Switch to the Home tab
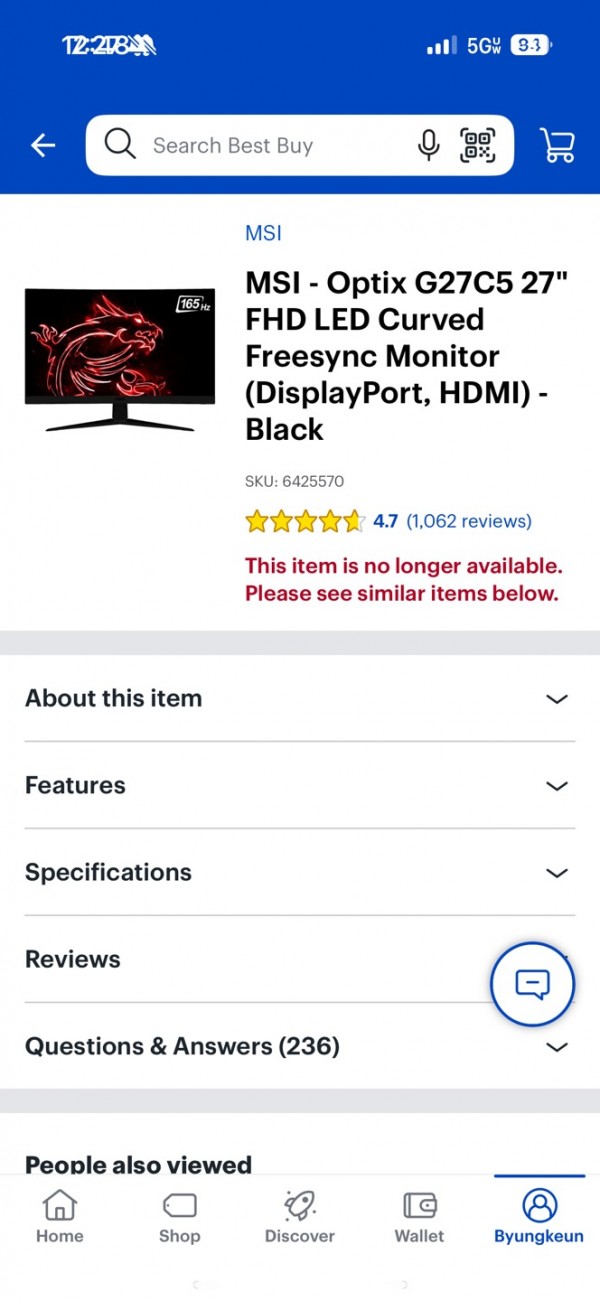This screenshot has height=1301, width=600. point(60,1216)
